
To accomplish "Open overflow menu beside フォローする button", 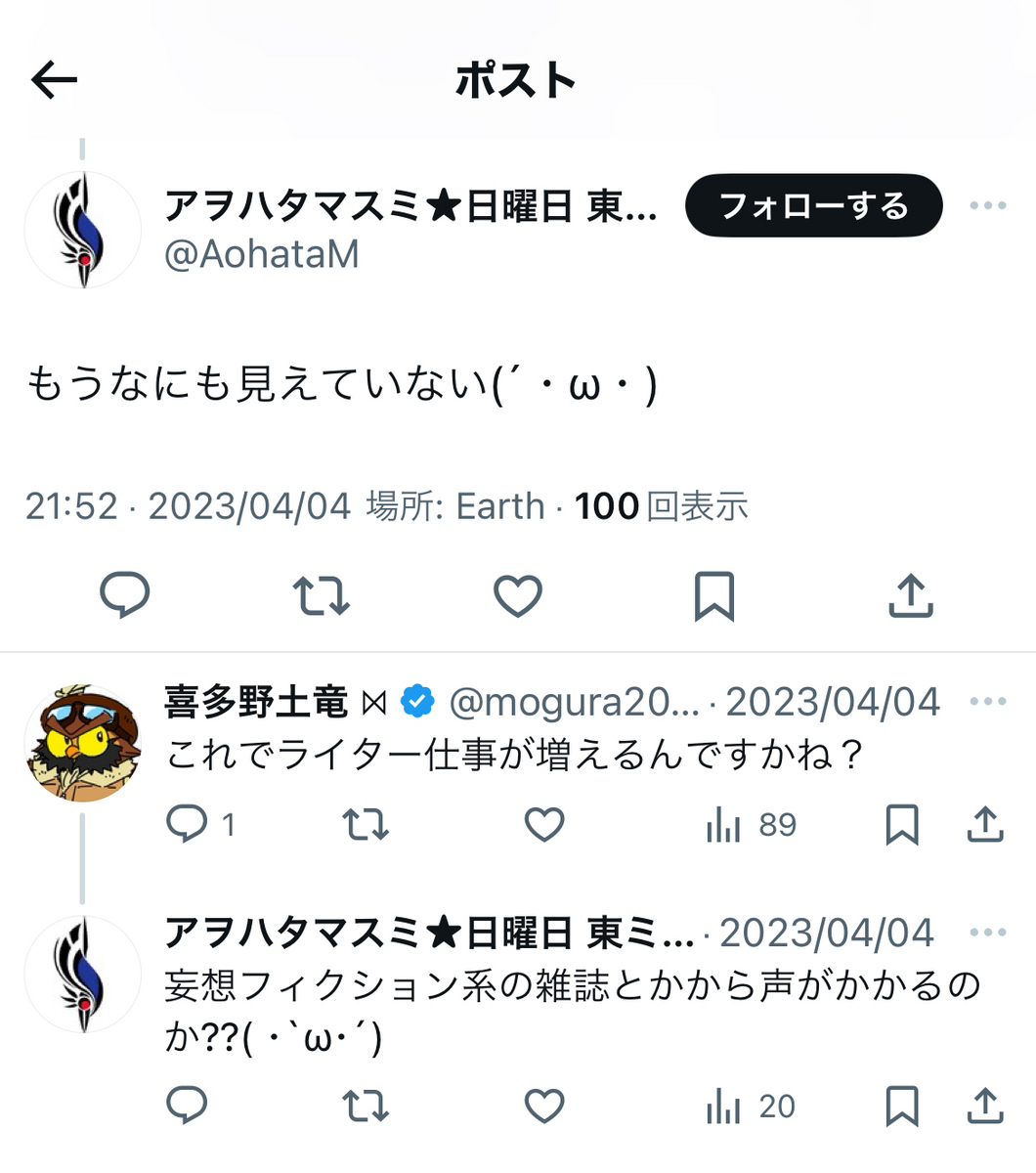I will (987, 206).
